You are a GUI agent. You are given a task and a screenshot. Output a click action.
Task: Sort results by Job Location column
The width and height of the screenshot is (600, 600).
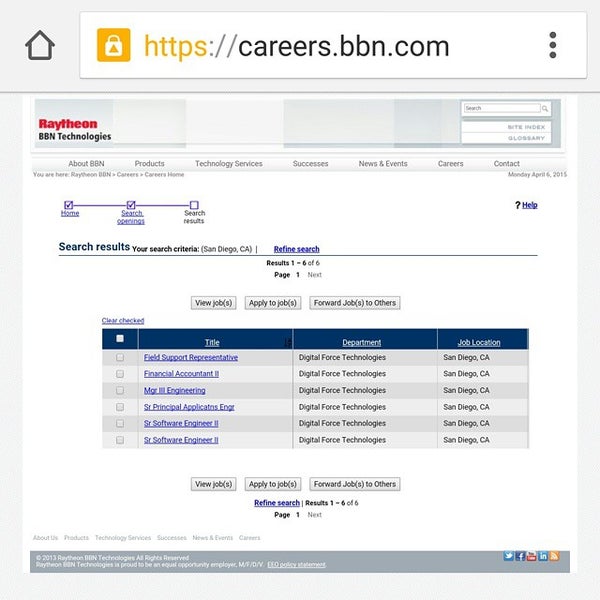(479, 342)
